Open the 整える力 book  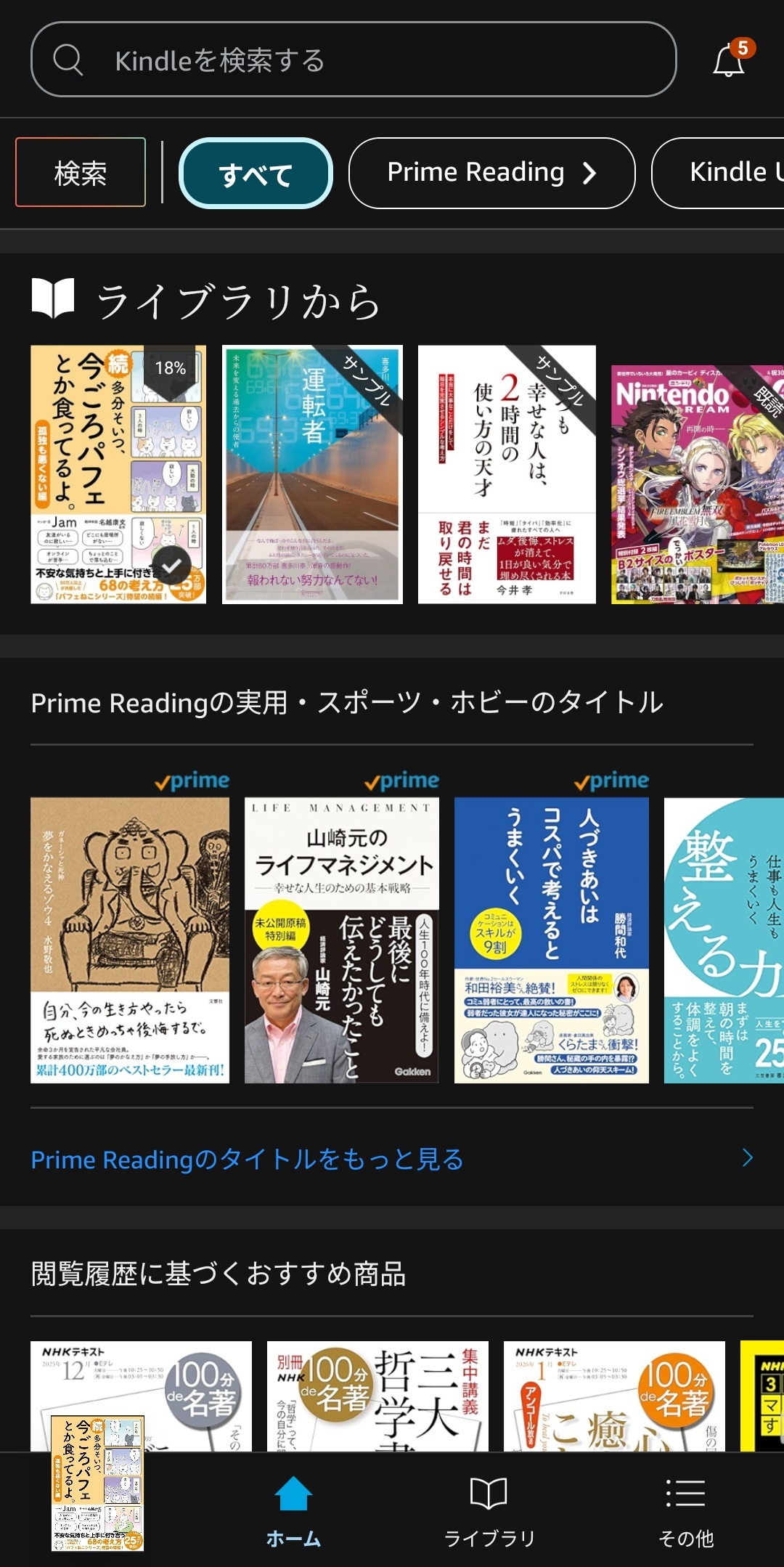(723, 940)
